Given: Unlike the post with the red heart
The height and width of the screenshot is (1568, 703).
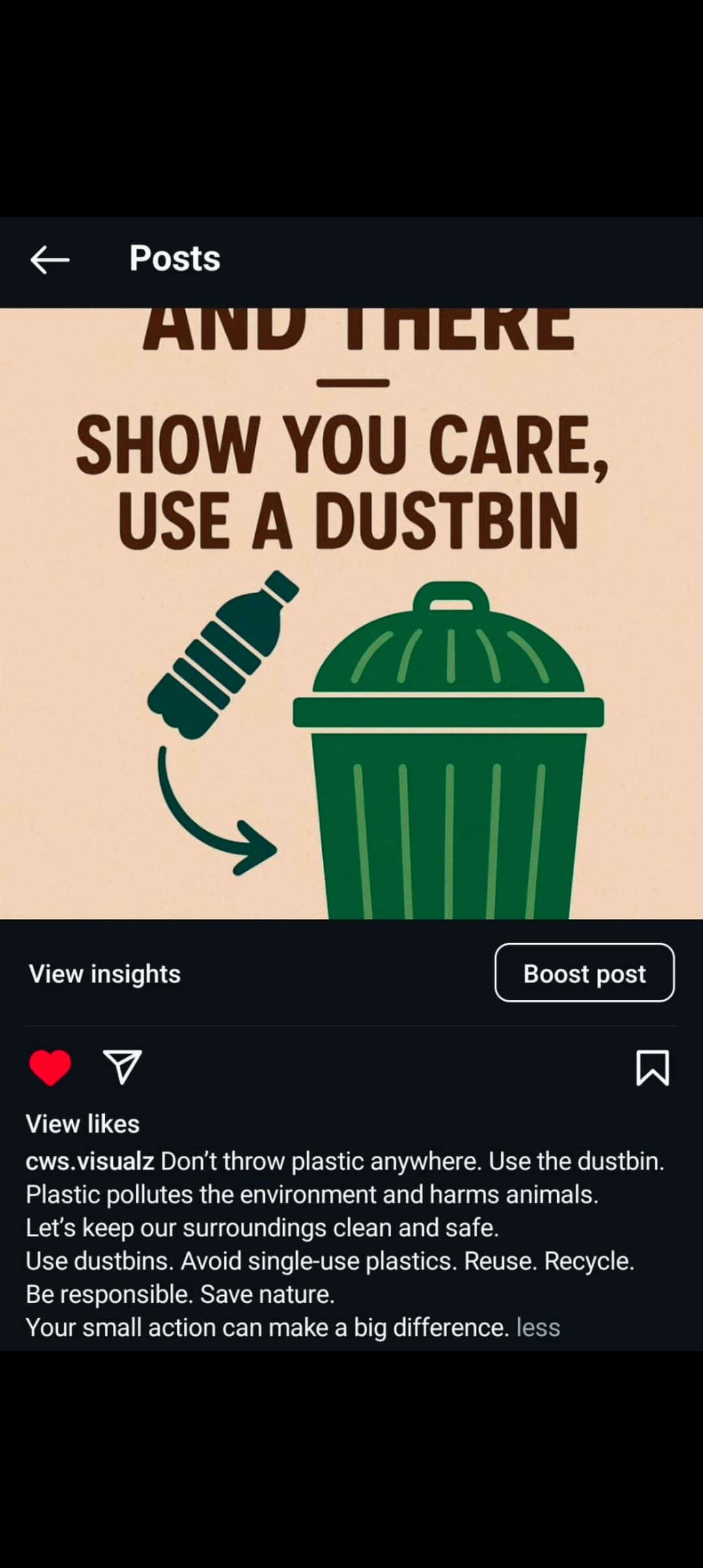Looking at the screenshot, I should (50, 1068).
